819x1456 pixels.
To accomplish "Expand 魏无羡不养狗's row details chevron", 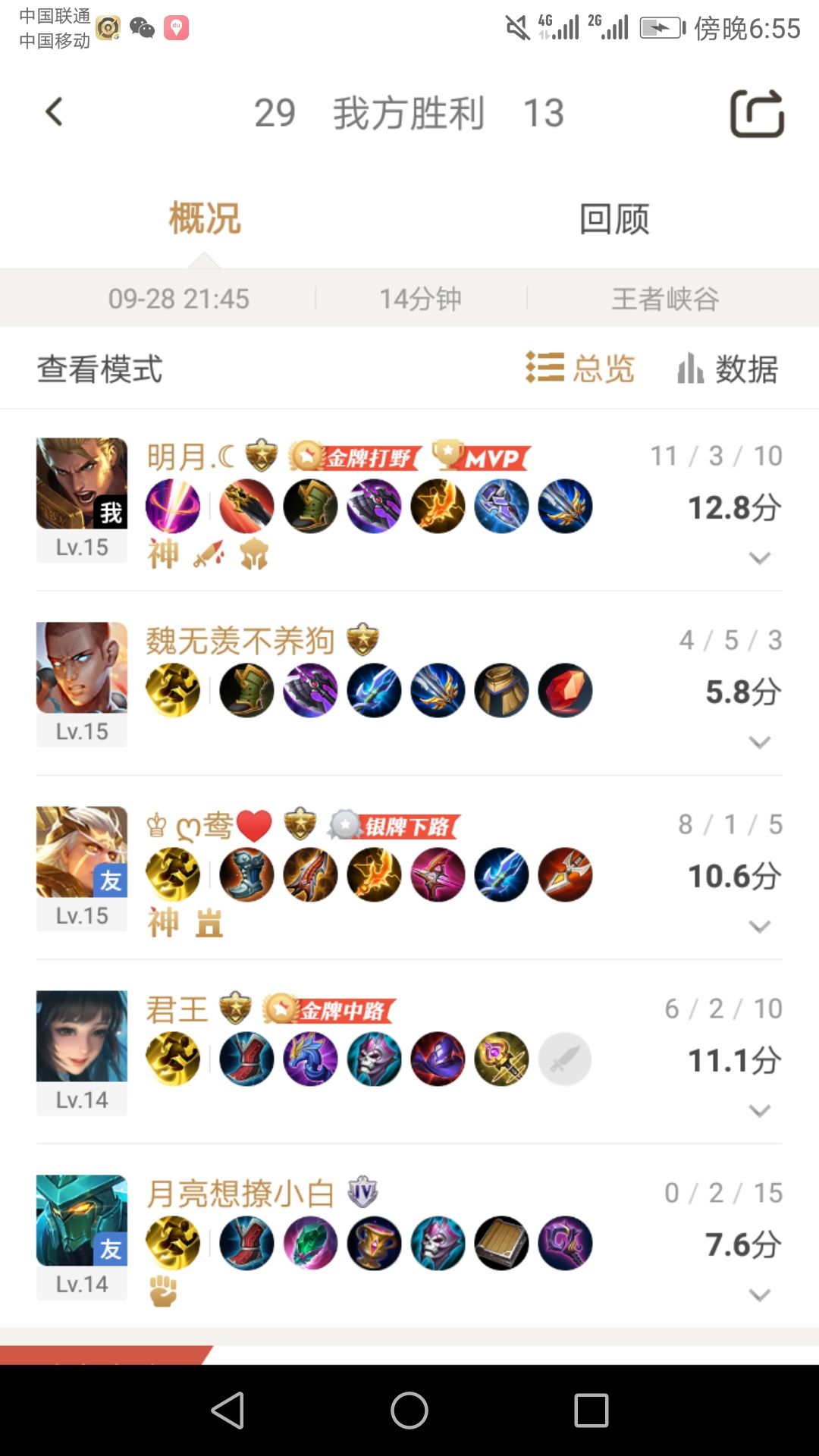I will click(759, 743).
